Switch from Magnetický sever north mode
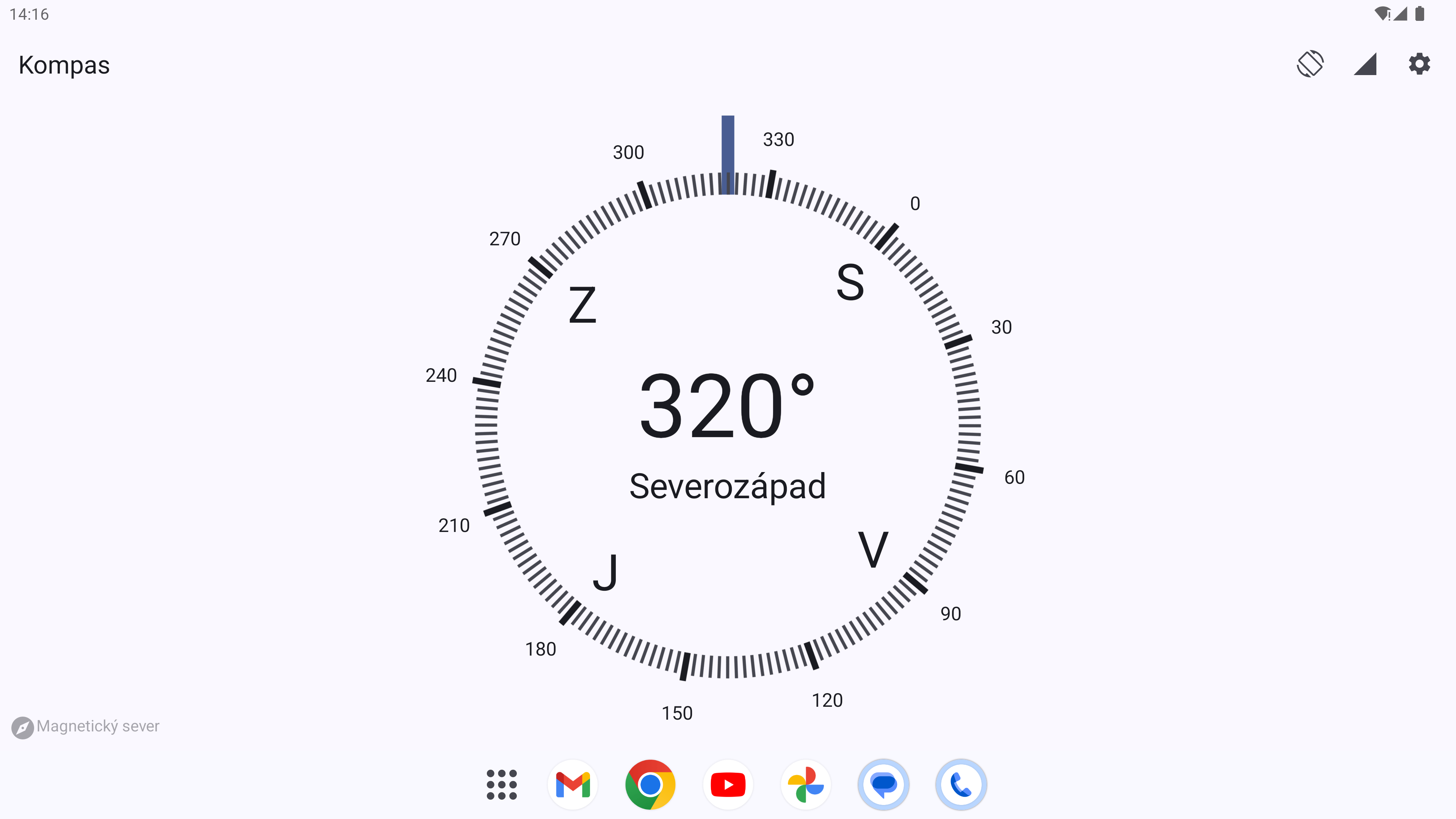Viewport: 1456px width, 819px height. tap(86, 727)
